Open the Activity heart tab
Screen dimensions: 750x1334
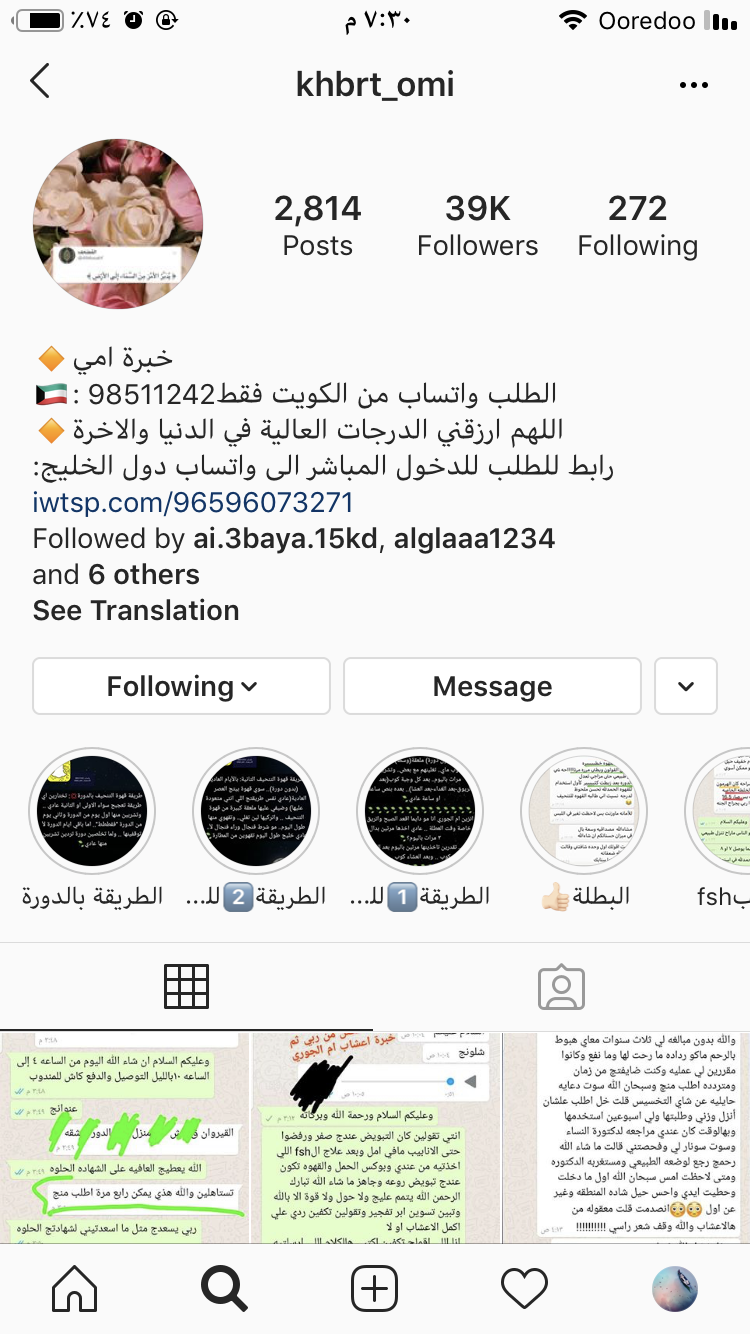coord(524,1290)
